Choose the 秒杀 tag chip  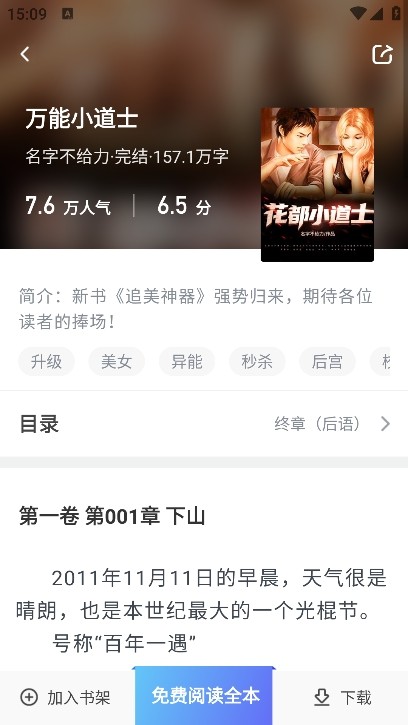click(x=257, y=362)
